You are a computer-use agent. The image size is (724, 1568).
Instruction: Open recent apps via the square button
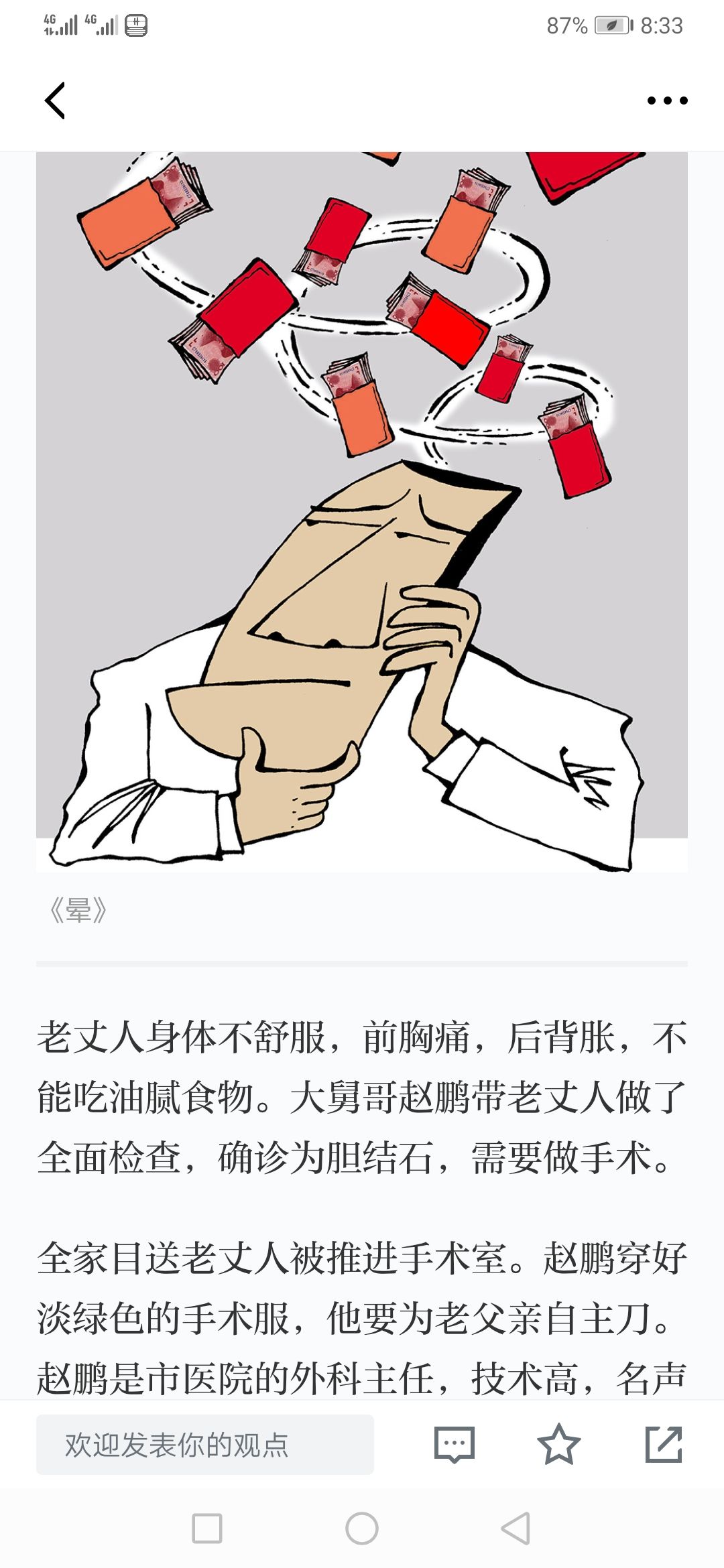[x=207, y=1528]
